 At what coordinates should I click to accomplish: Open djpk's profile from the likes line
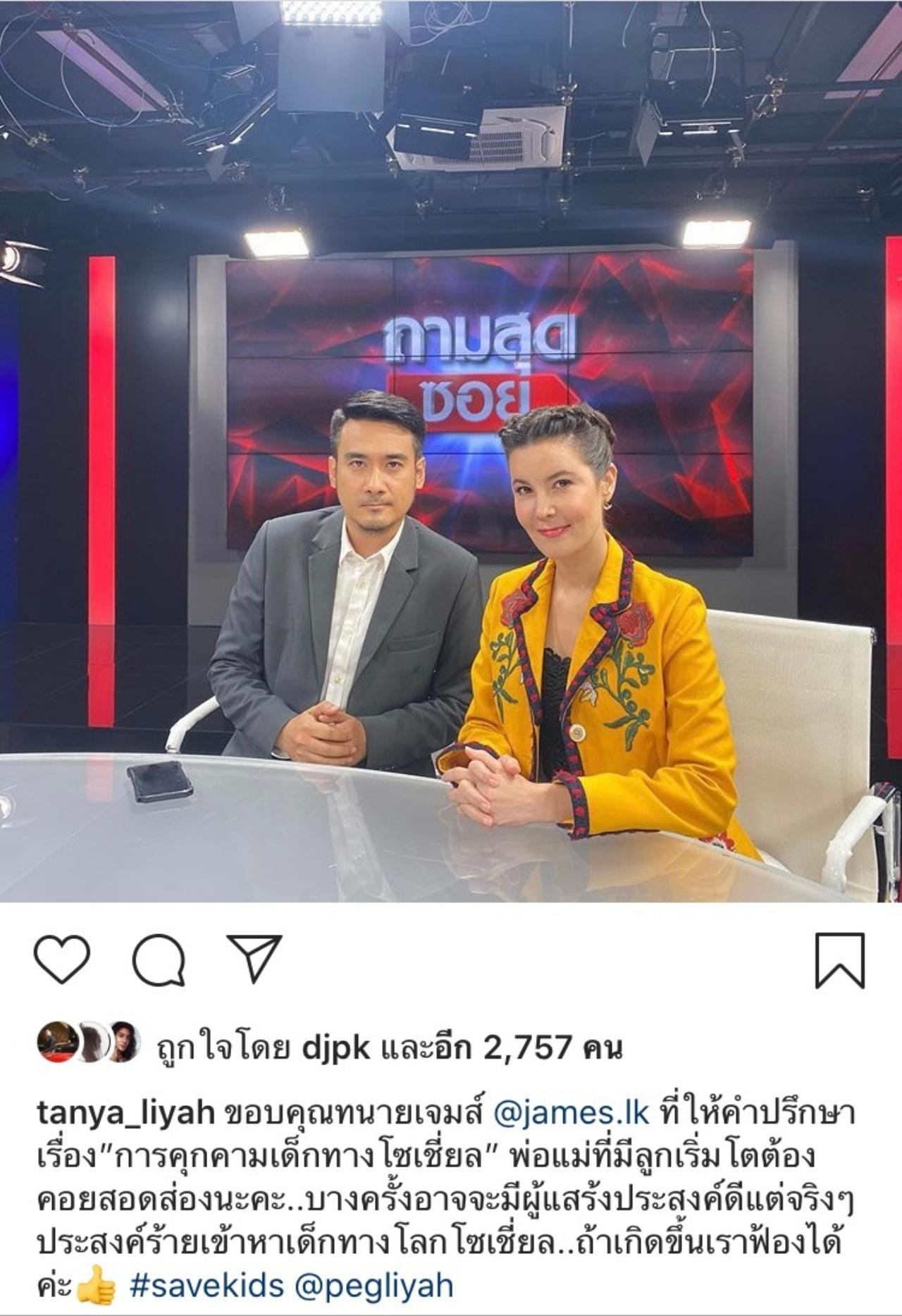click(x=335, y=1049)
